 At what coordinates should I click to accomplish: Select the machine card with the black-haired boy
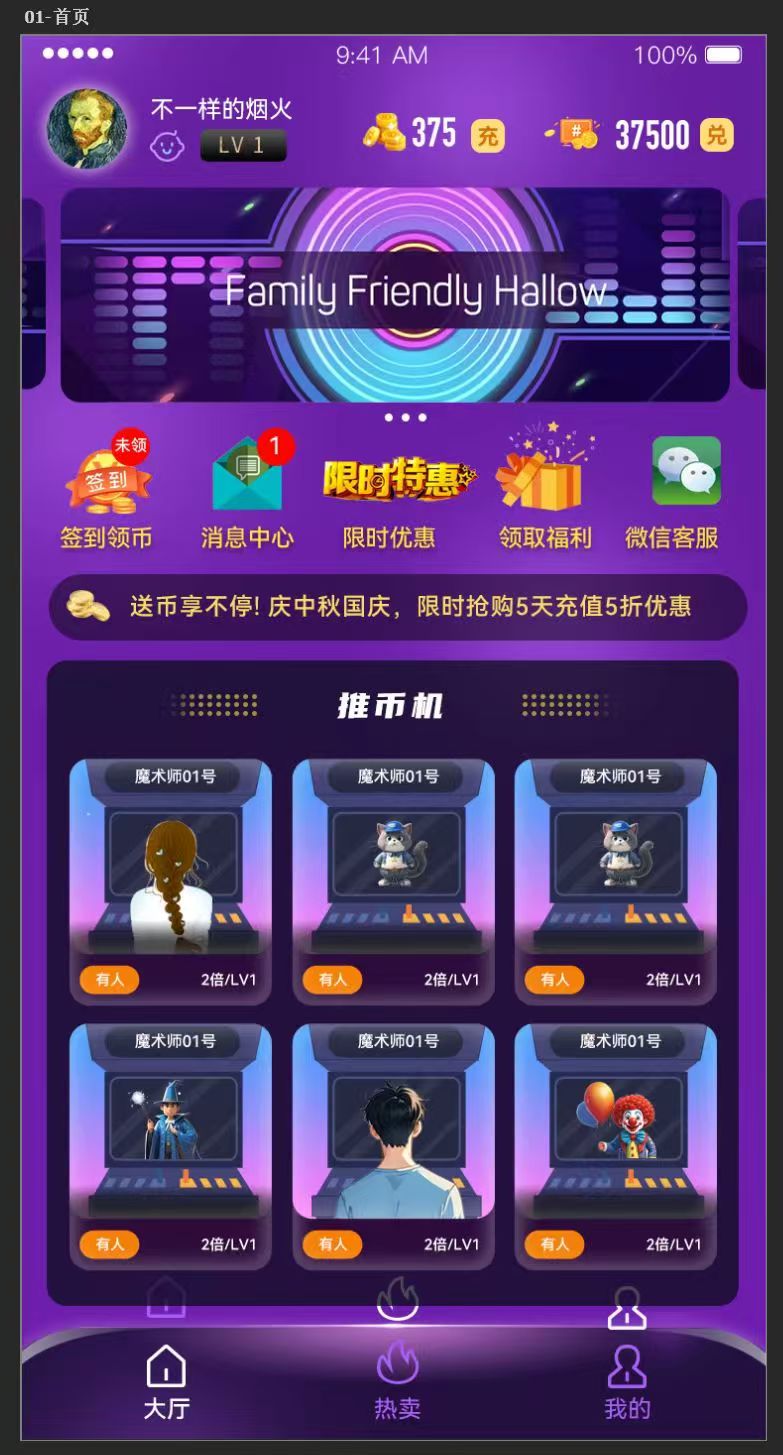tap(393, 1146)
